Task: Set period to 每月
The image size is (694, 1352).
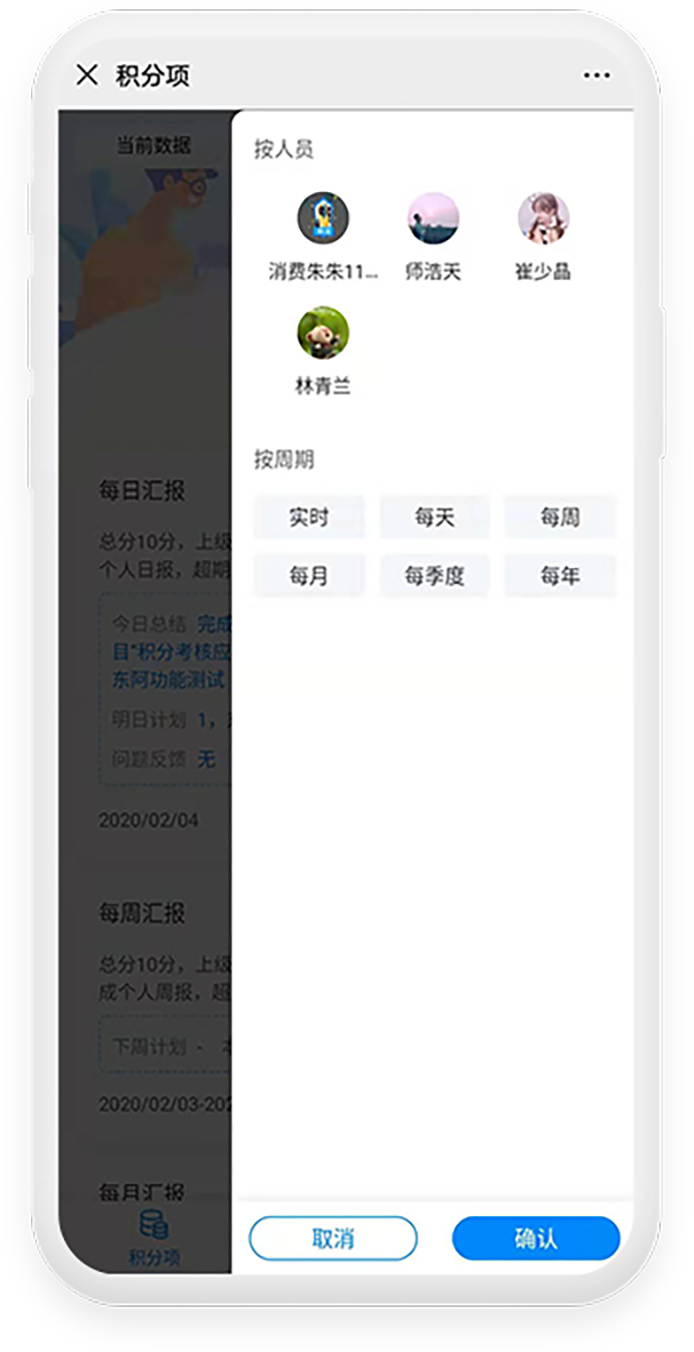Action: pos(309,575)
